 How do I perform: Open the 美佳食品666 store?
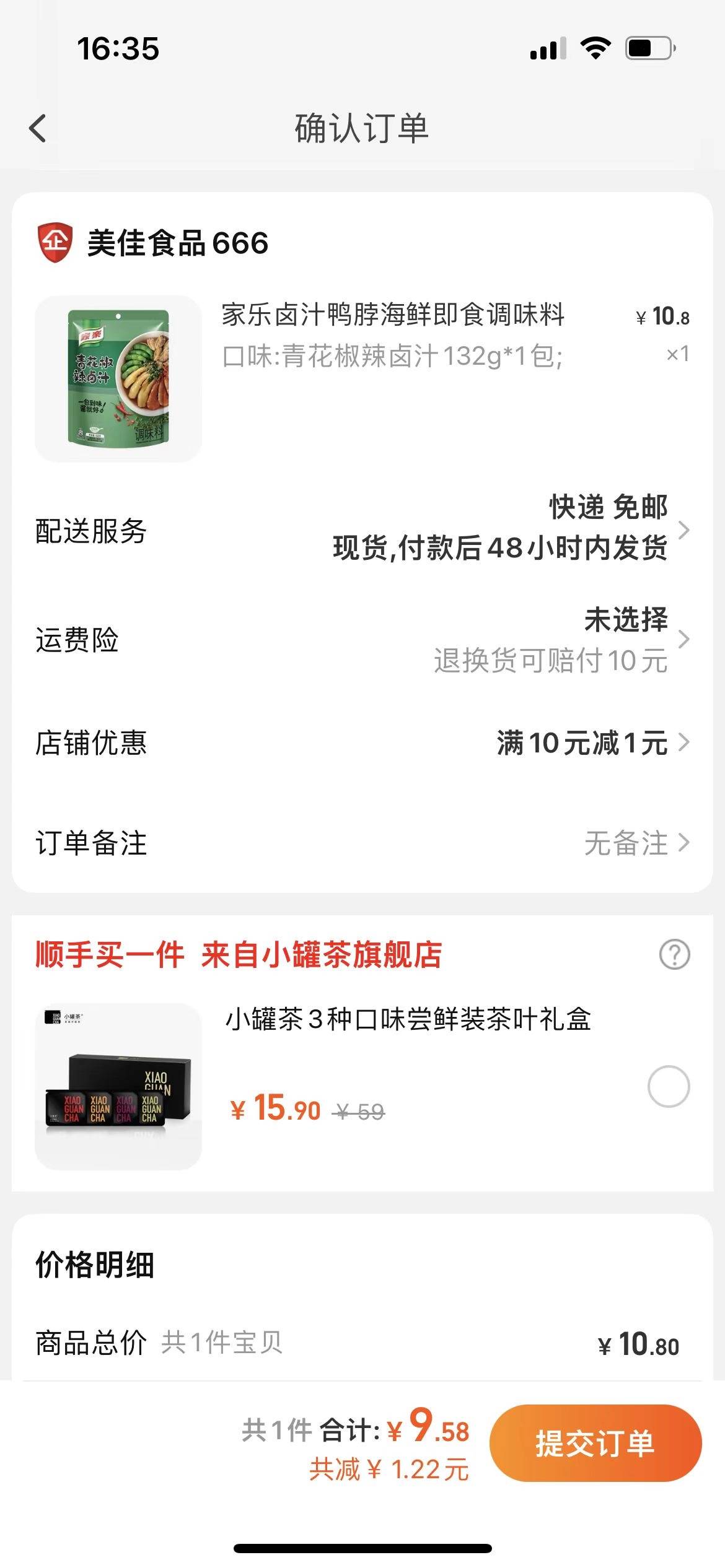(x=177, y=243)
